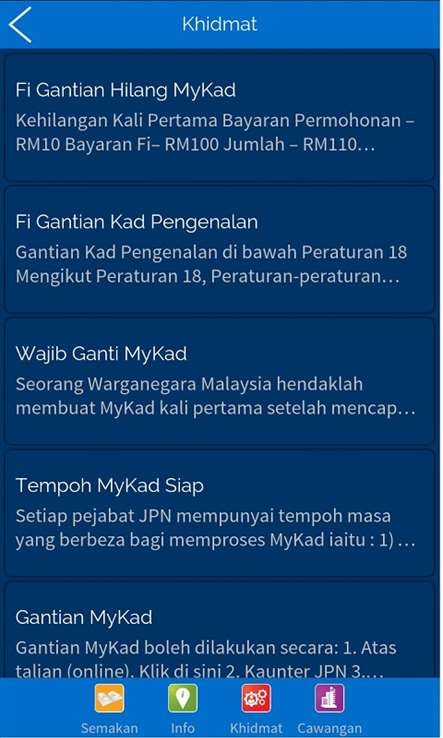
Task: View the Wajib Ganti MyKad entry
Action: 219,381
